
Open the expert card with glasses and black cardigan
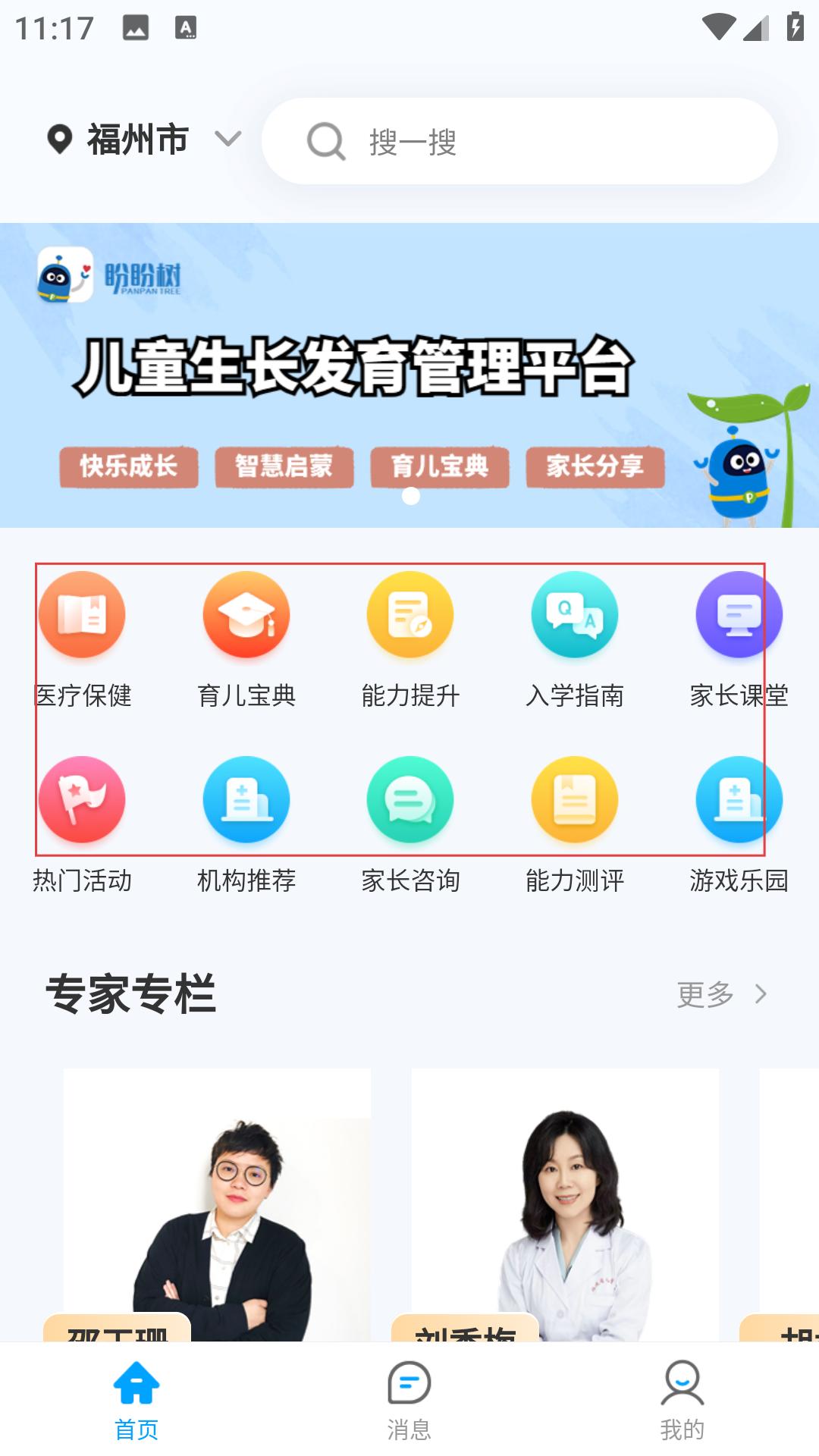(217, 1206)
